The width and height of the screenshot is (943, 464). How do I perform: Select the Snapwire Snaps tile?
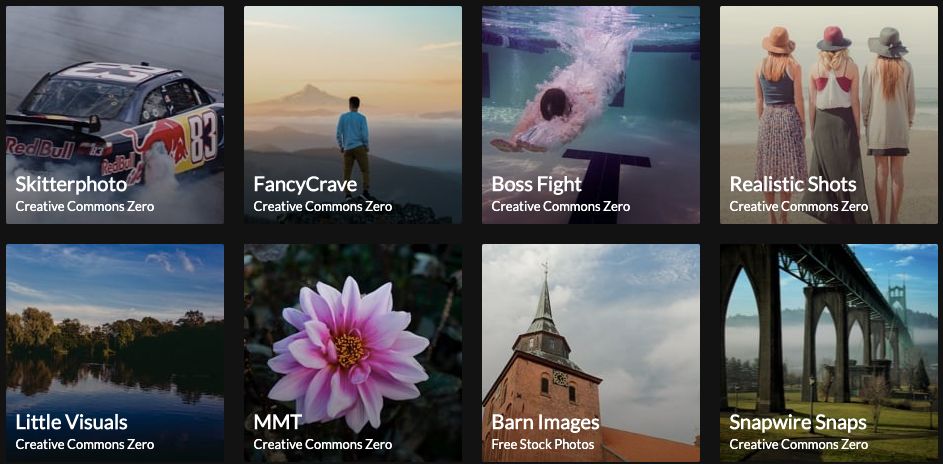pos(828,352)
